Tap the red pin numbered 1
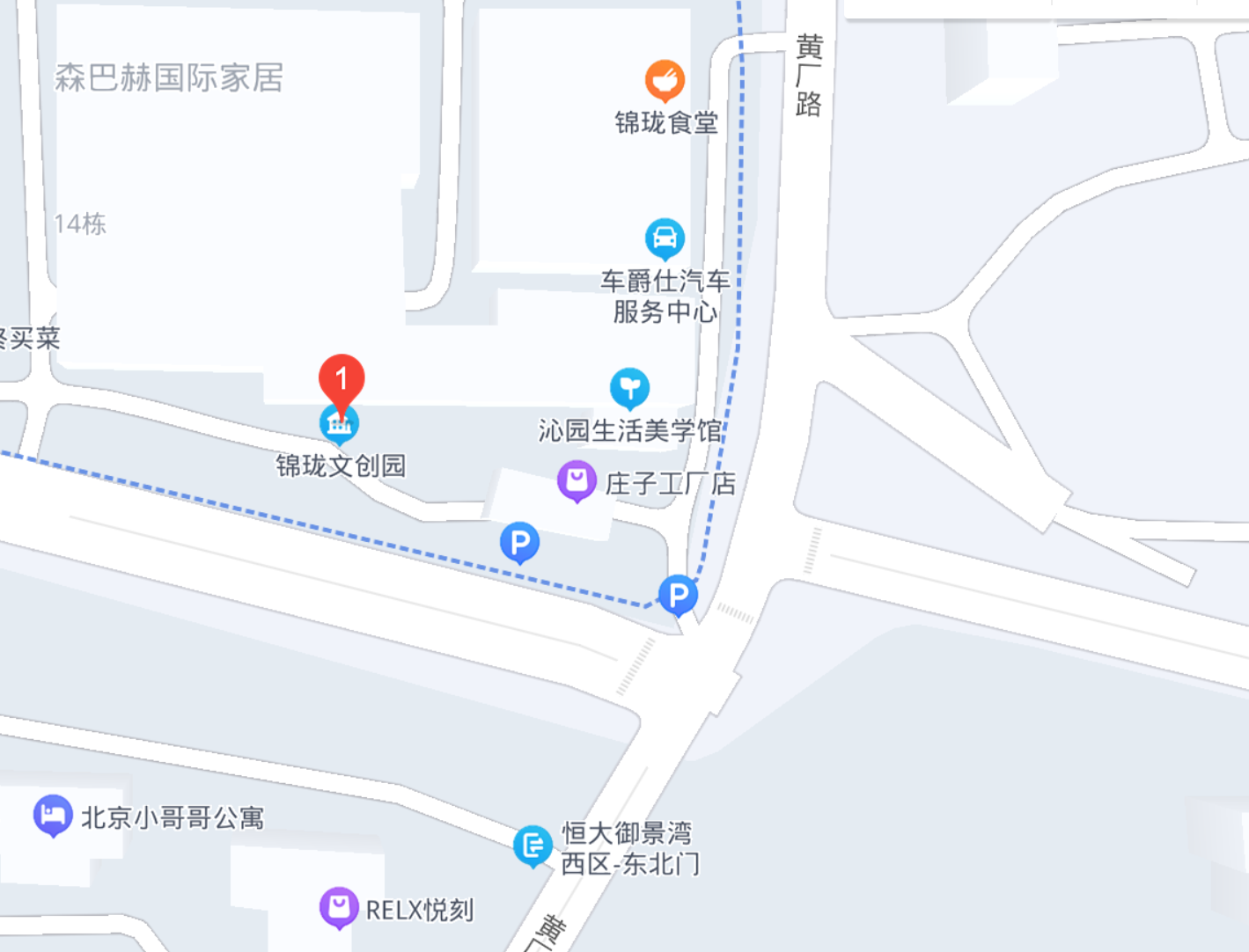1249x952 pixels. 342,380
